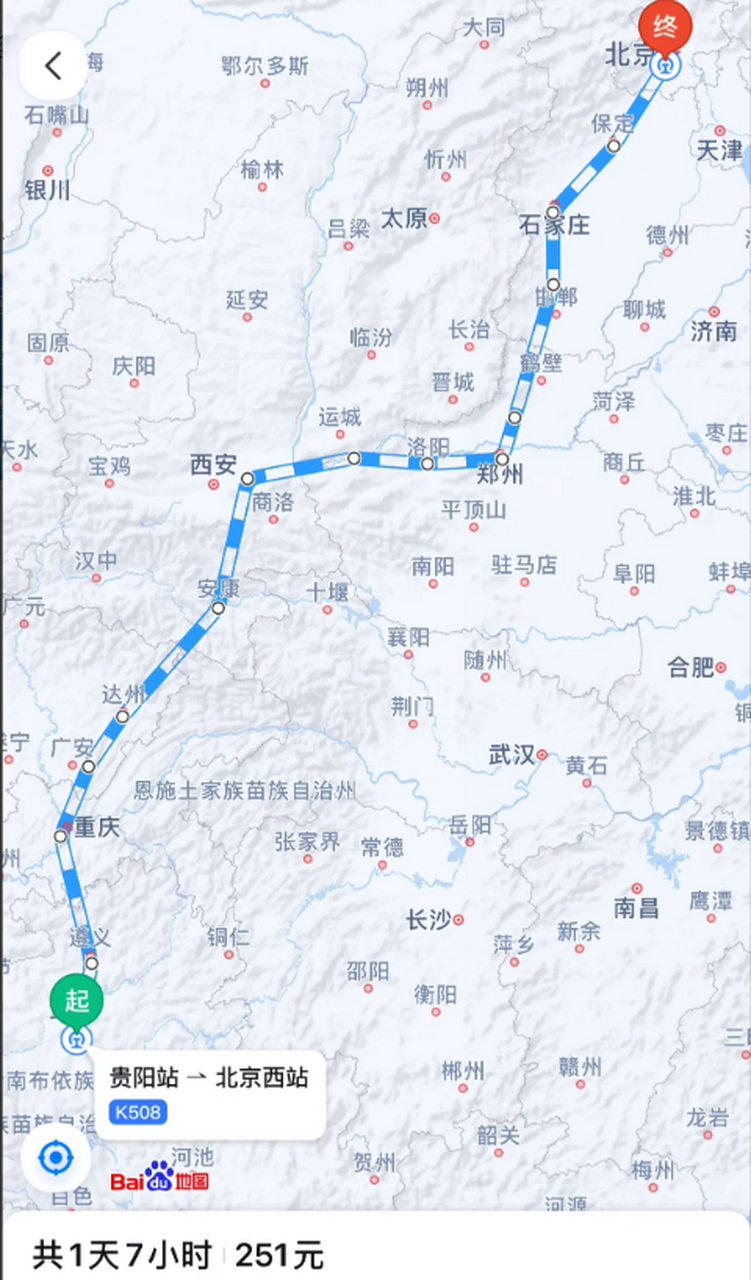
Task: Tap the back arrow at top left
Action: (52, 65)
